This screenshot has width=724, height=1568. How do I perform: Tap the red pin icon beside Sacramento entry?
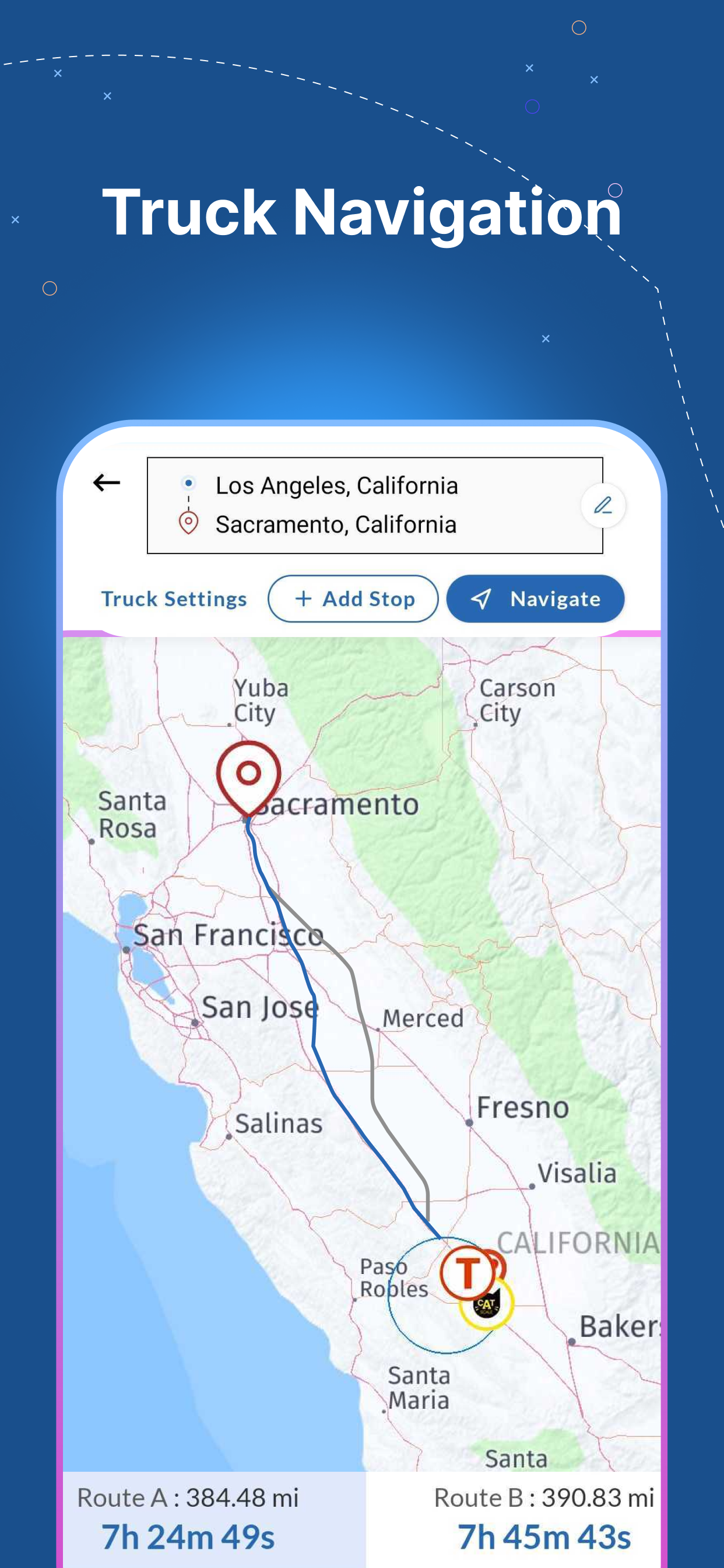click(189, 523)
